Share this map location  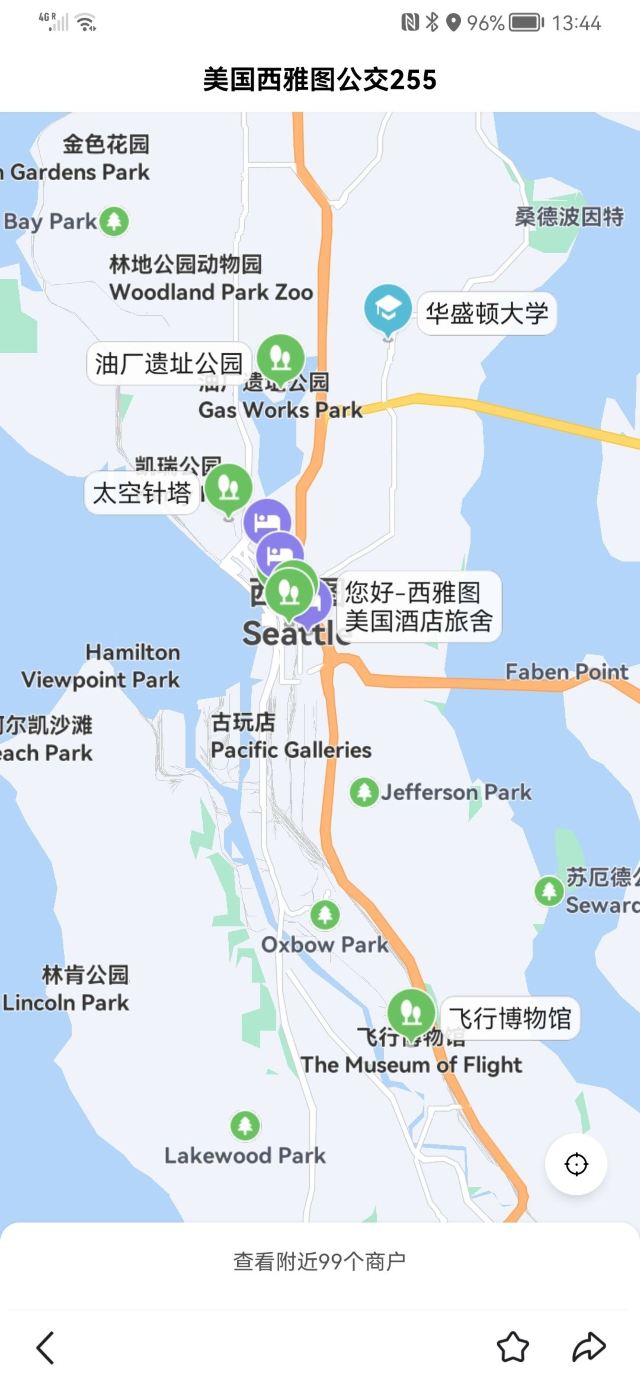pyautogui.click(x=589, y=1347)
